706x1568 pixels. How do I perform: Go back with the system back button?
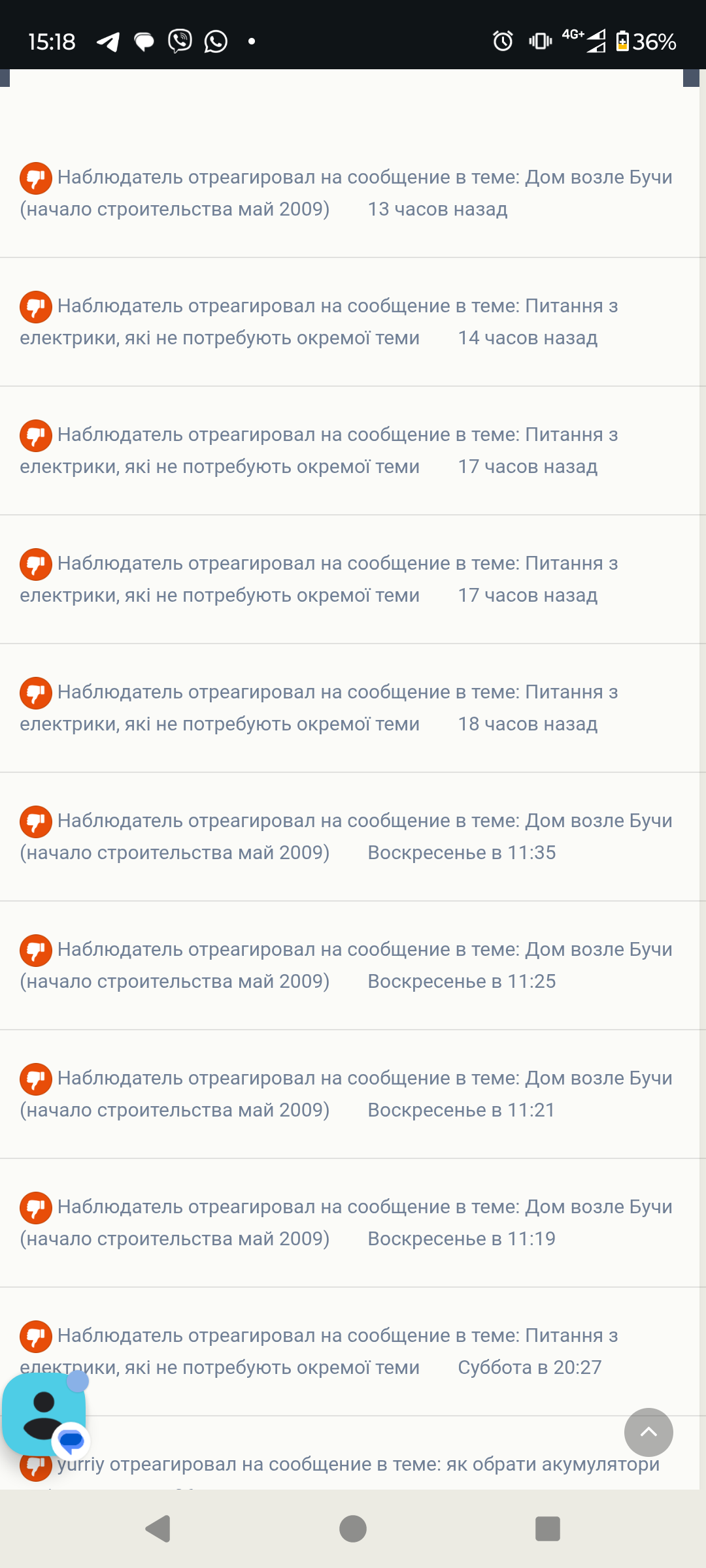(x=158, y=1529)
